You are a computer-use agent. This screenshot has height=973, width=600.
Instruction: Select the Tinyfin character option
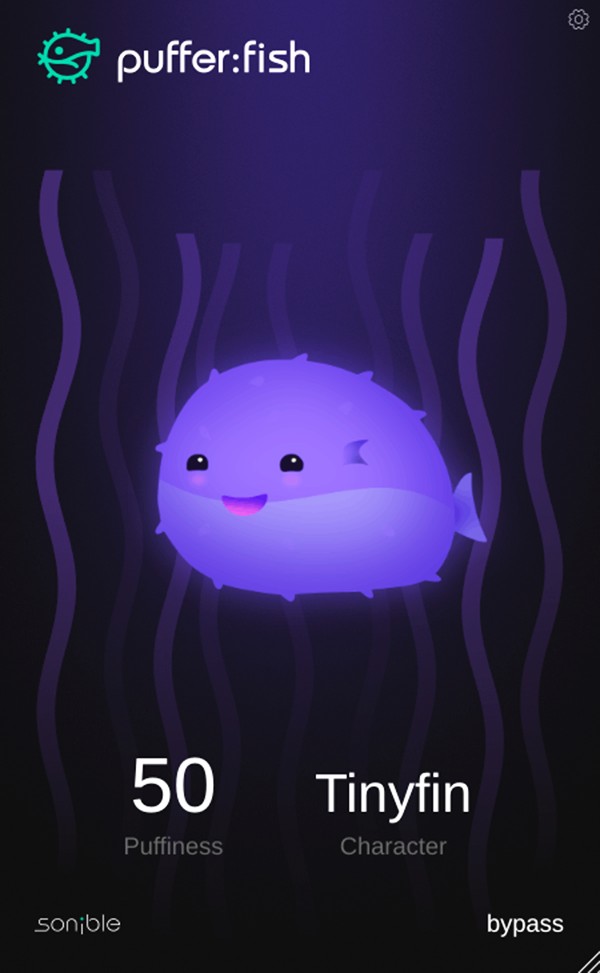(393, 794)
